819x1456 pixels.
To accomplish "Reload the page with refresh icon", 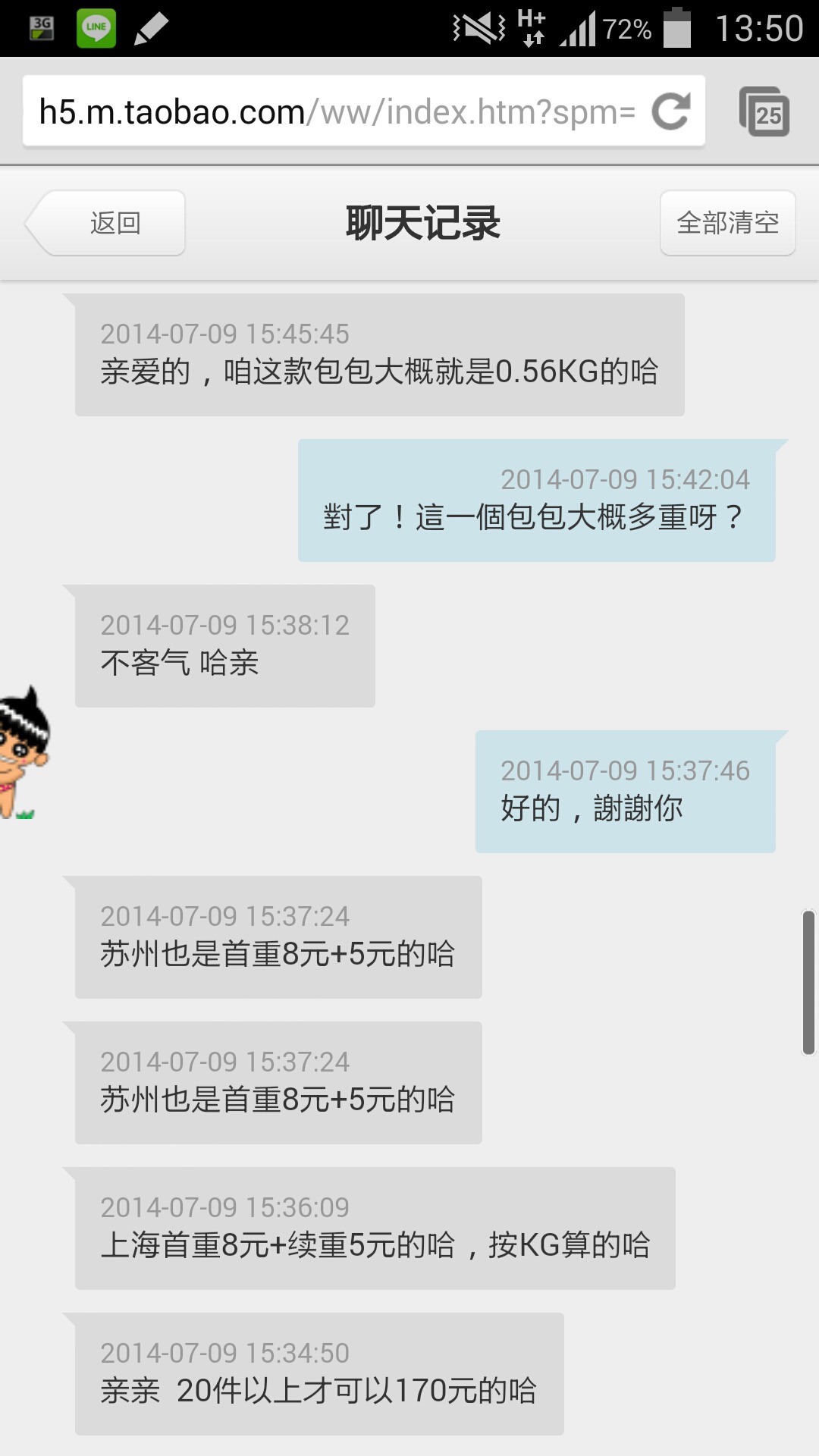I will pos(672,111).
